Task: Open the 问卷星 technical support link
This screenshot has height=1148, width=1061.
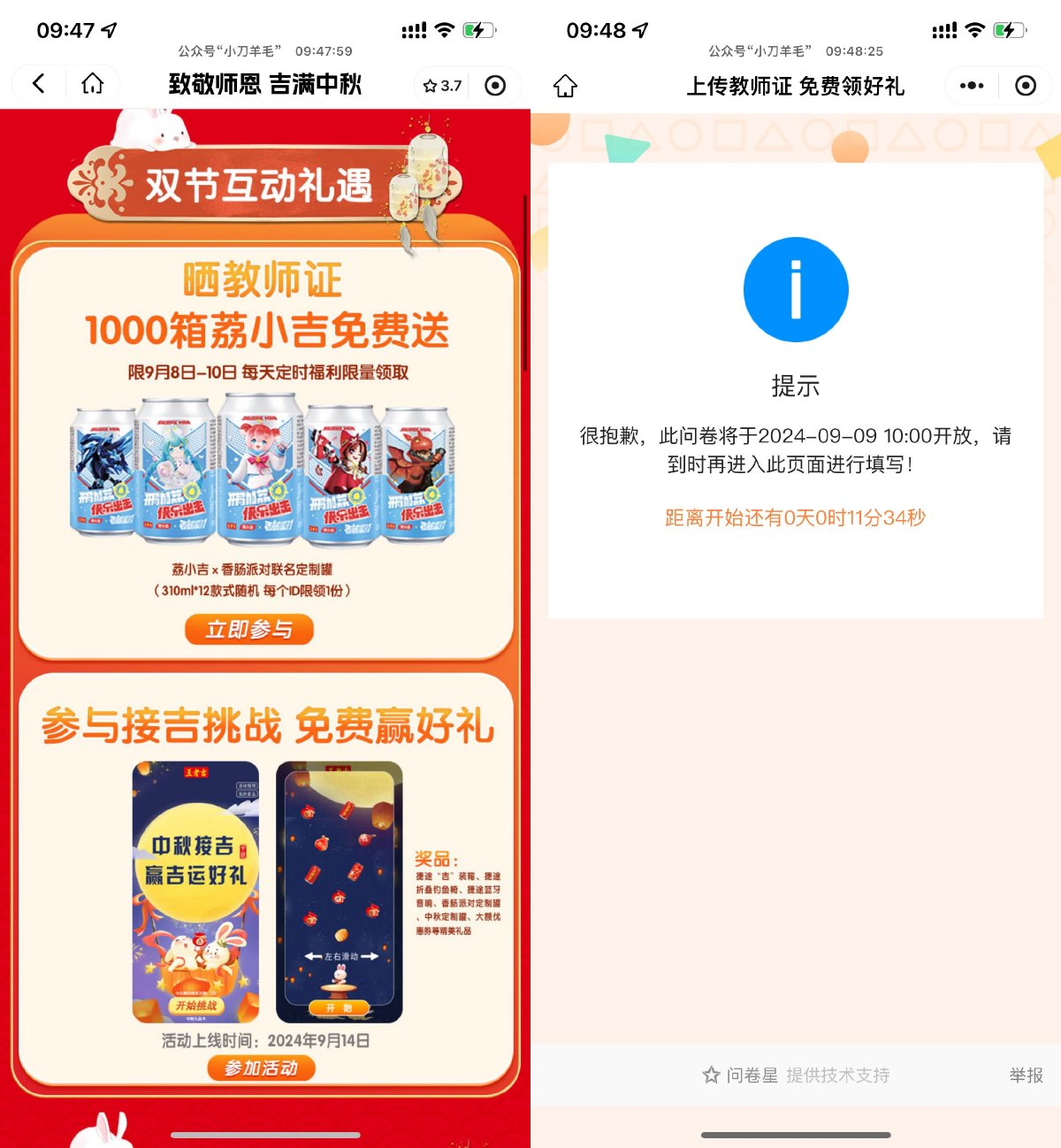Action: tap(796, 1075)
